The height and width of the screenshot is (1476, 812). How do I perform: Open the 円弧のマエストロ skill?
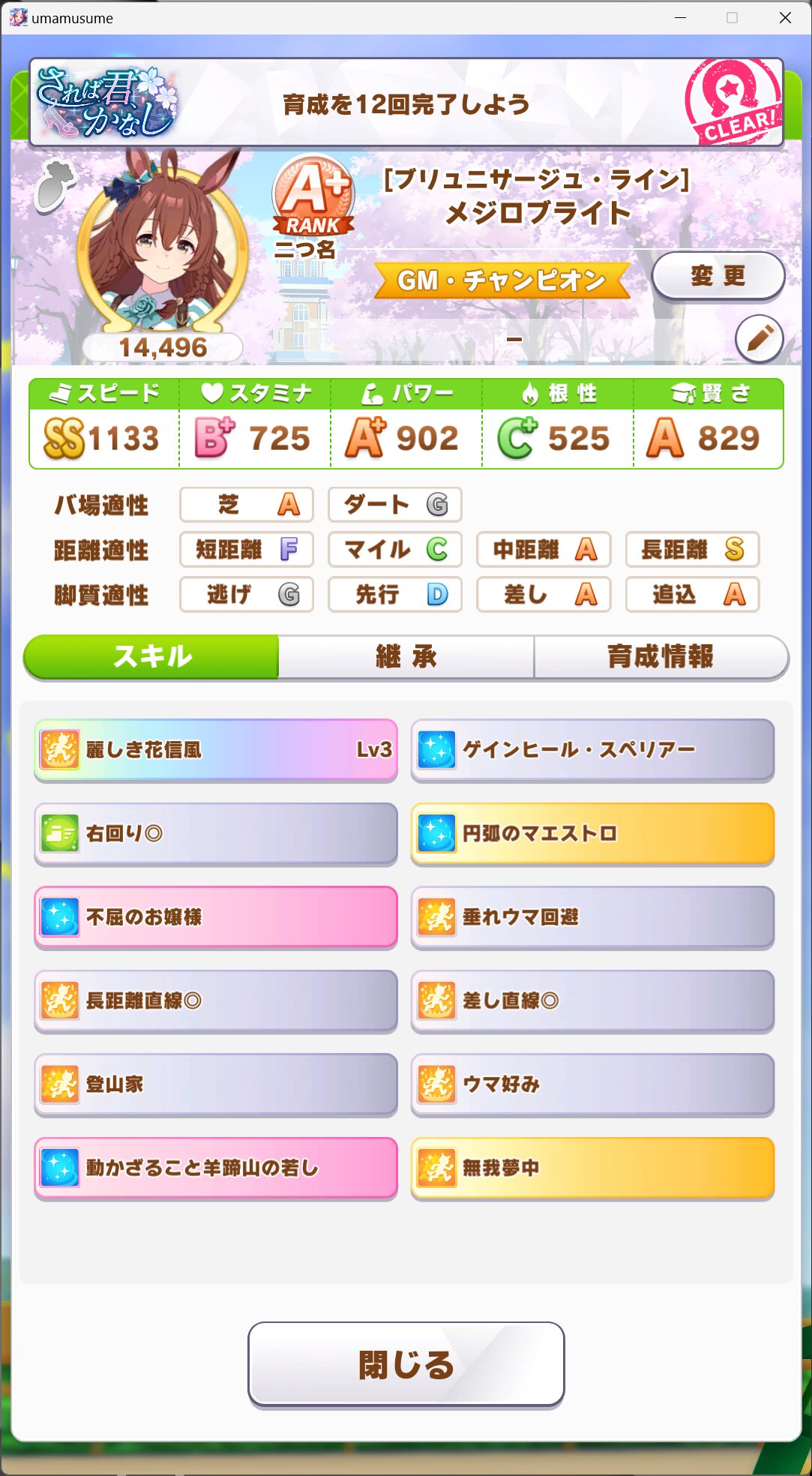pos(592,833)
